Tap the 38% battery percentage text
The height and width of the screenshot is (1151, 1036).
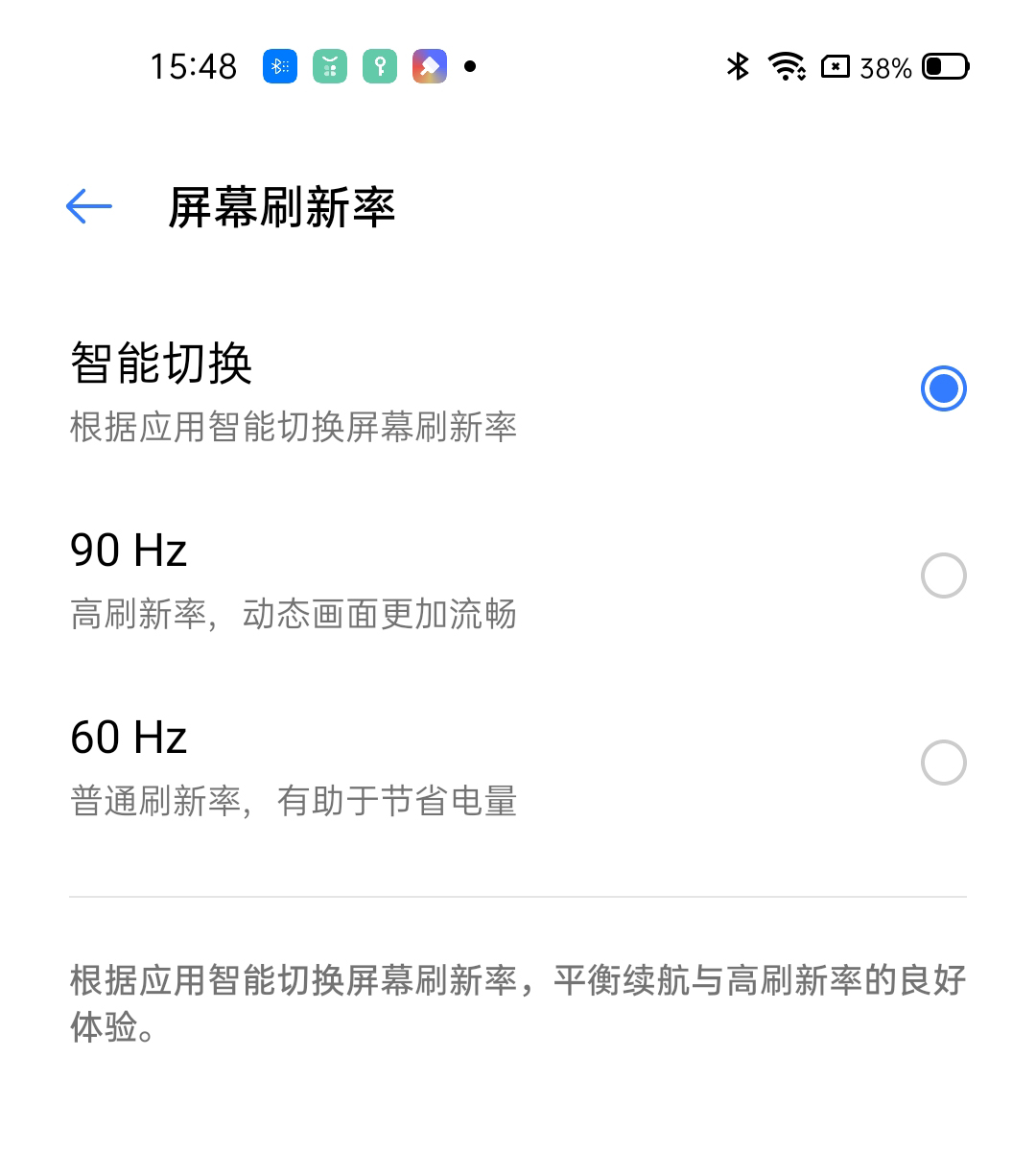pyautogui.click(x=885, y=67)
